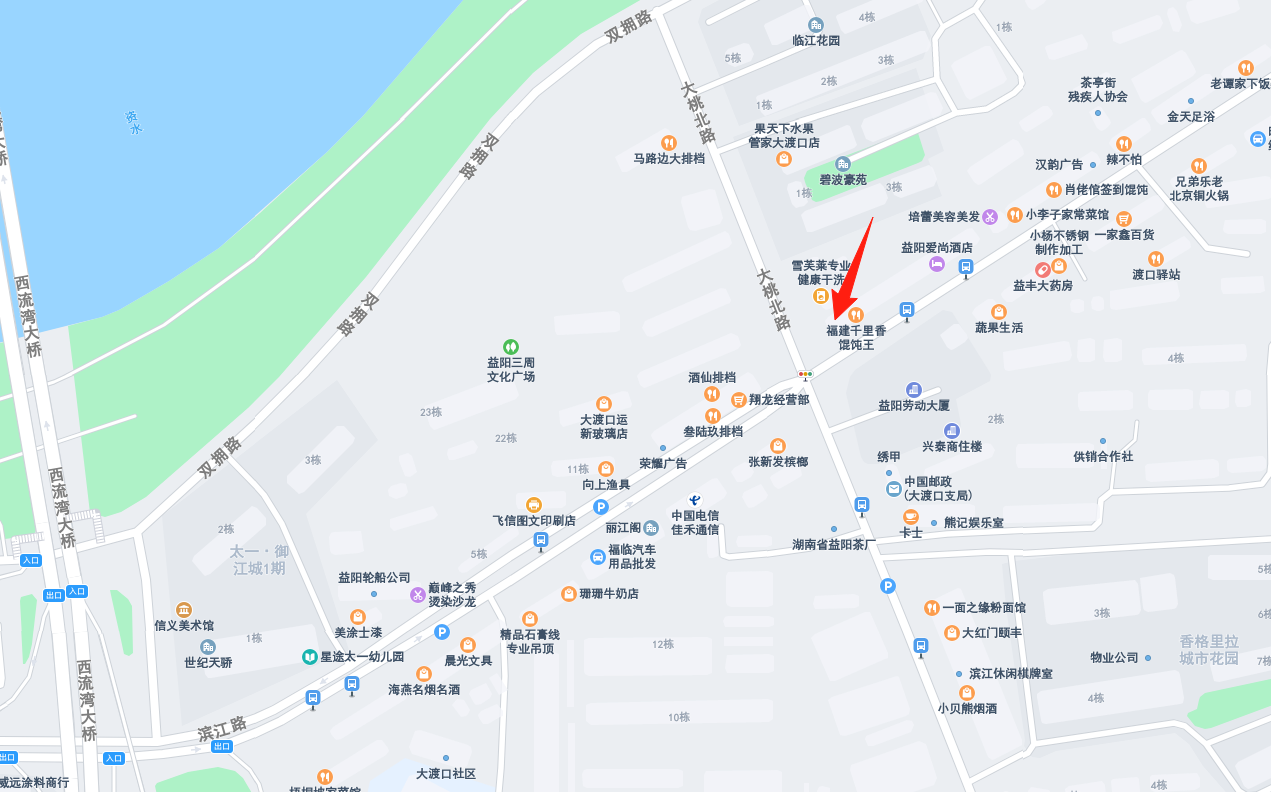Open the 碧波豪苑 residential marker
The image size is (1271, 792).
coord(843,164)
